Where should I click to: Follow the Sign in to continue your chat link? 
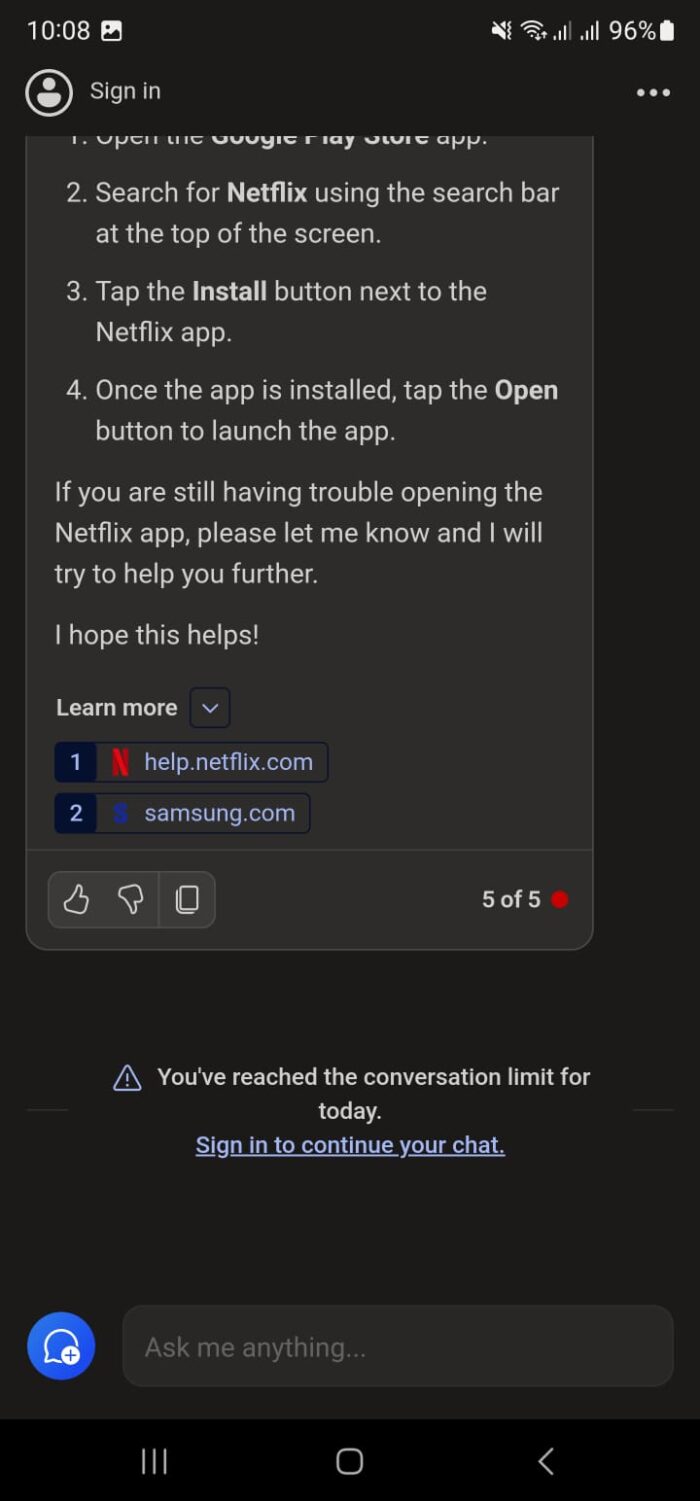(x=350, y=1145)
